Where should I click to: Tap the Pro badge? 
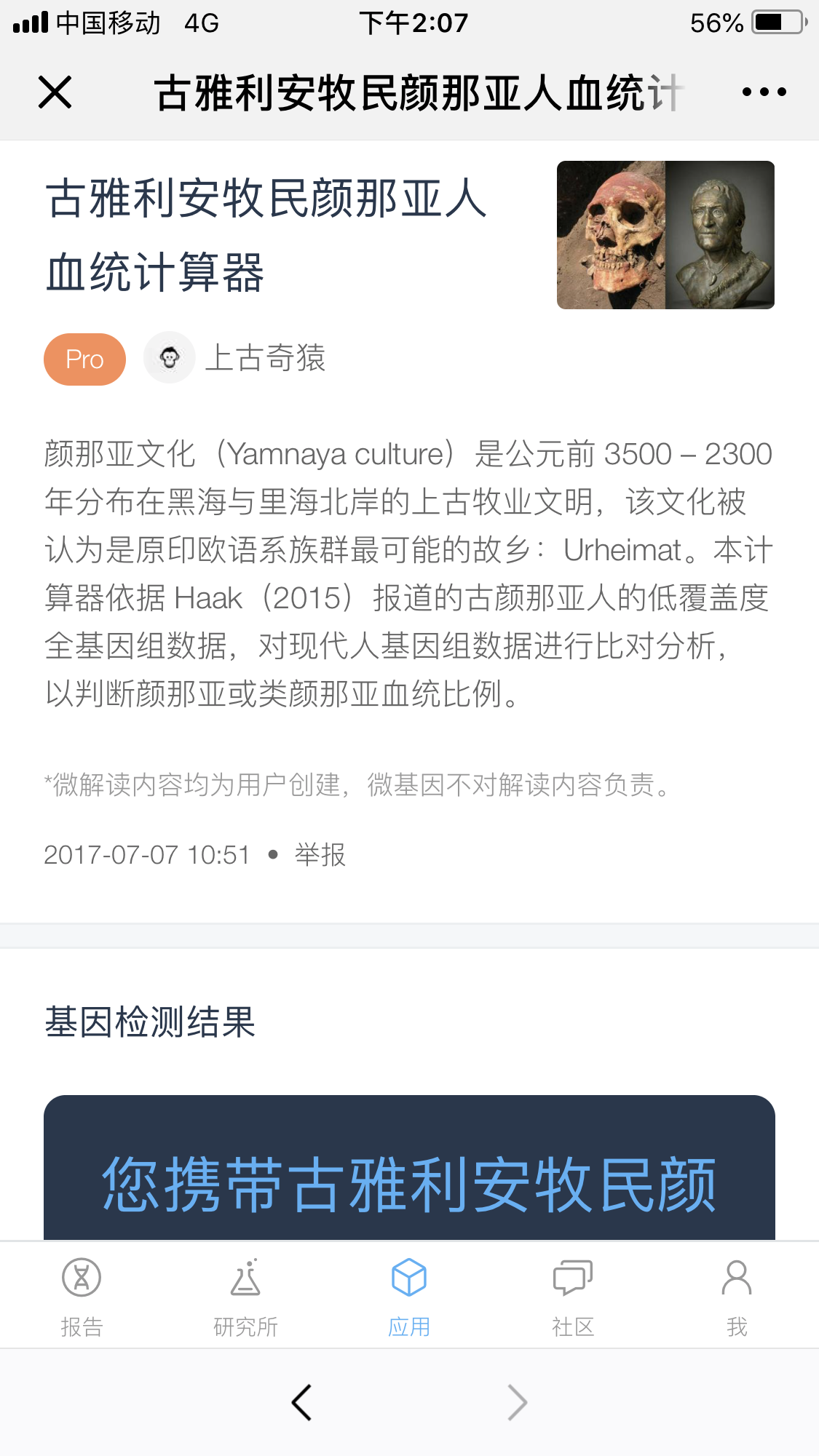click(x=84, y=359)
